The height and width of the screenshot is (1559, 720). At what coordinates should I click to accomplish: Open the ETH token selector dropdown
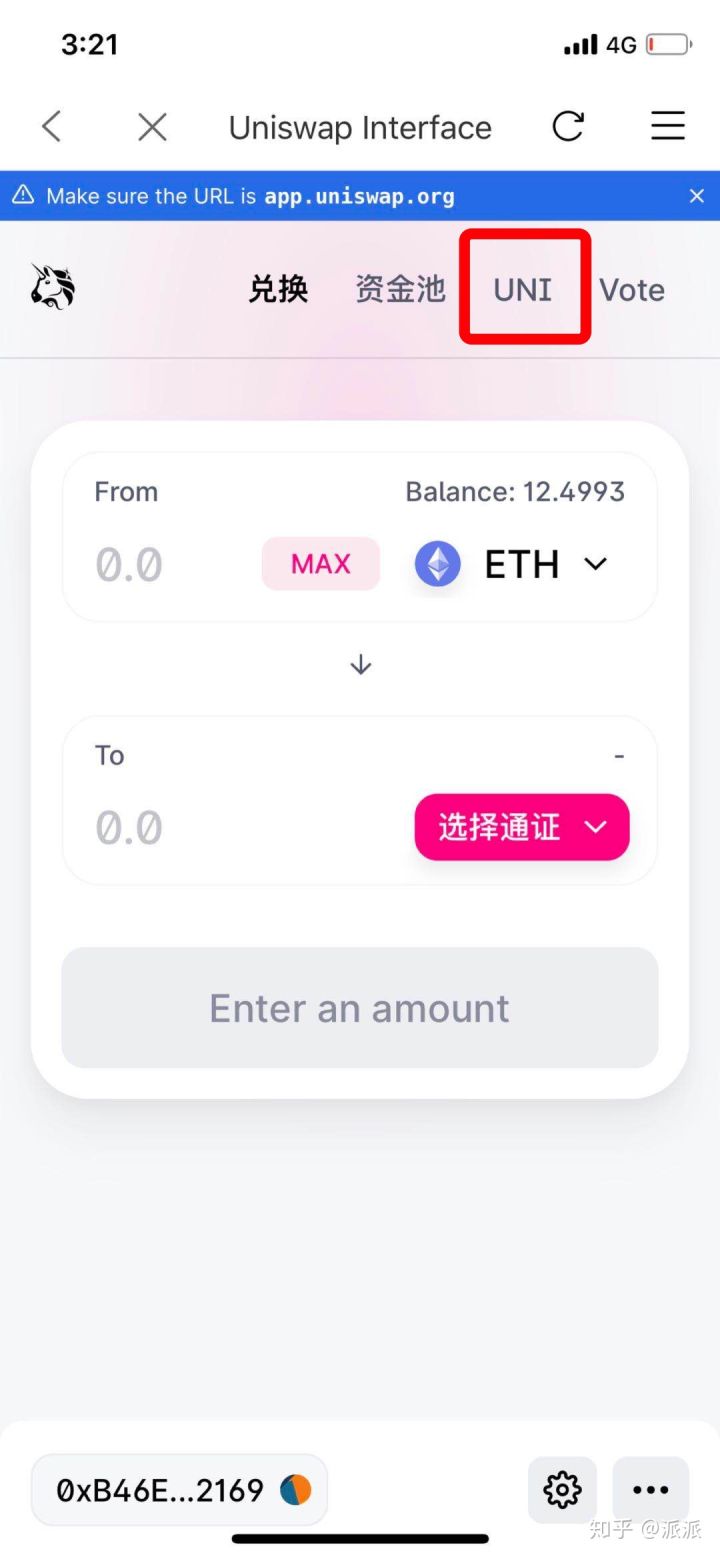[595, 563]
